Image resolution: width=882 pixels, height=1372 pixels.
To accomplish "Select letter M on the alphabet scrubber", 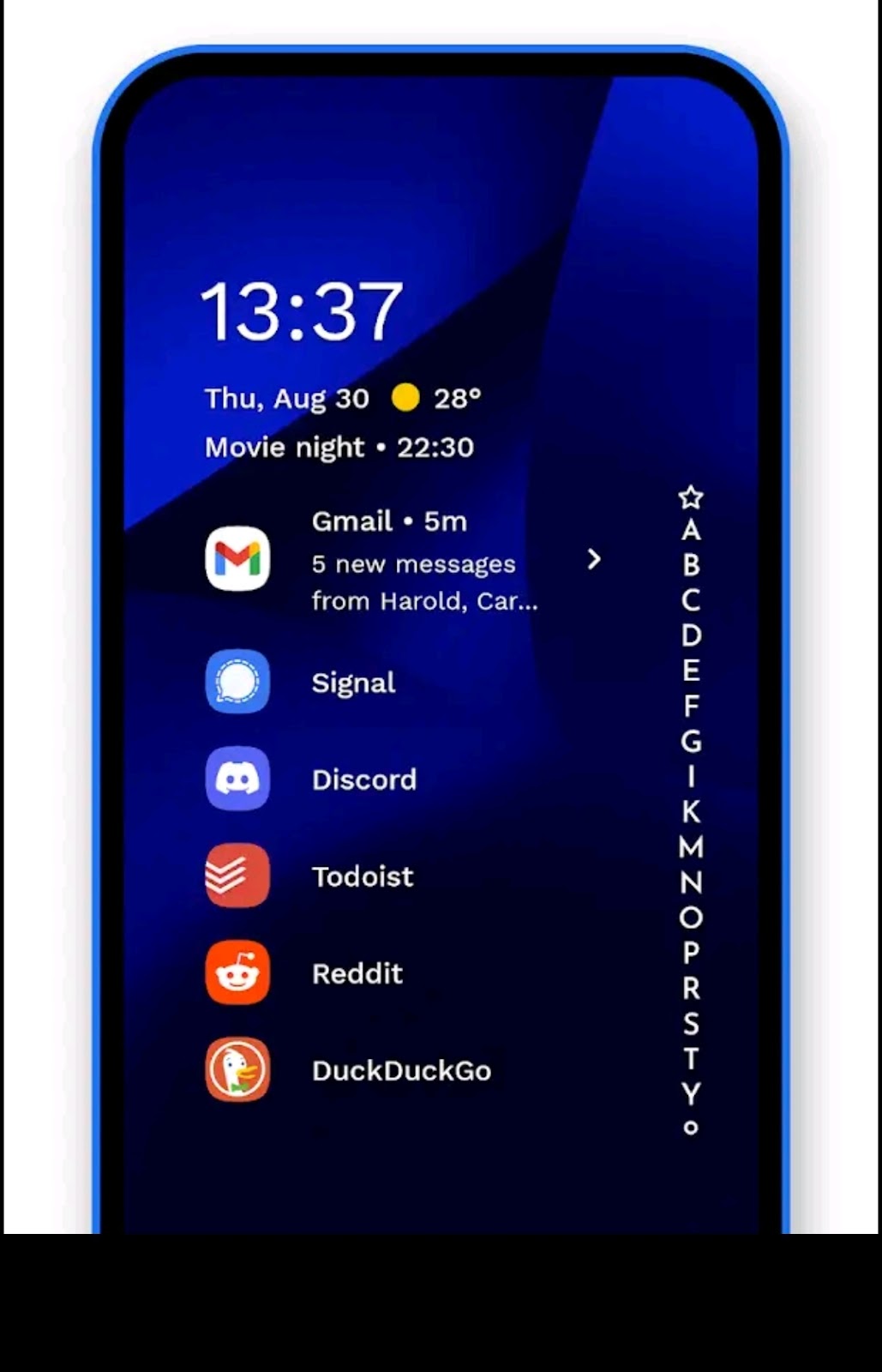I will pos(691,846).
